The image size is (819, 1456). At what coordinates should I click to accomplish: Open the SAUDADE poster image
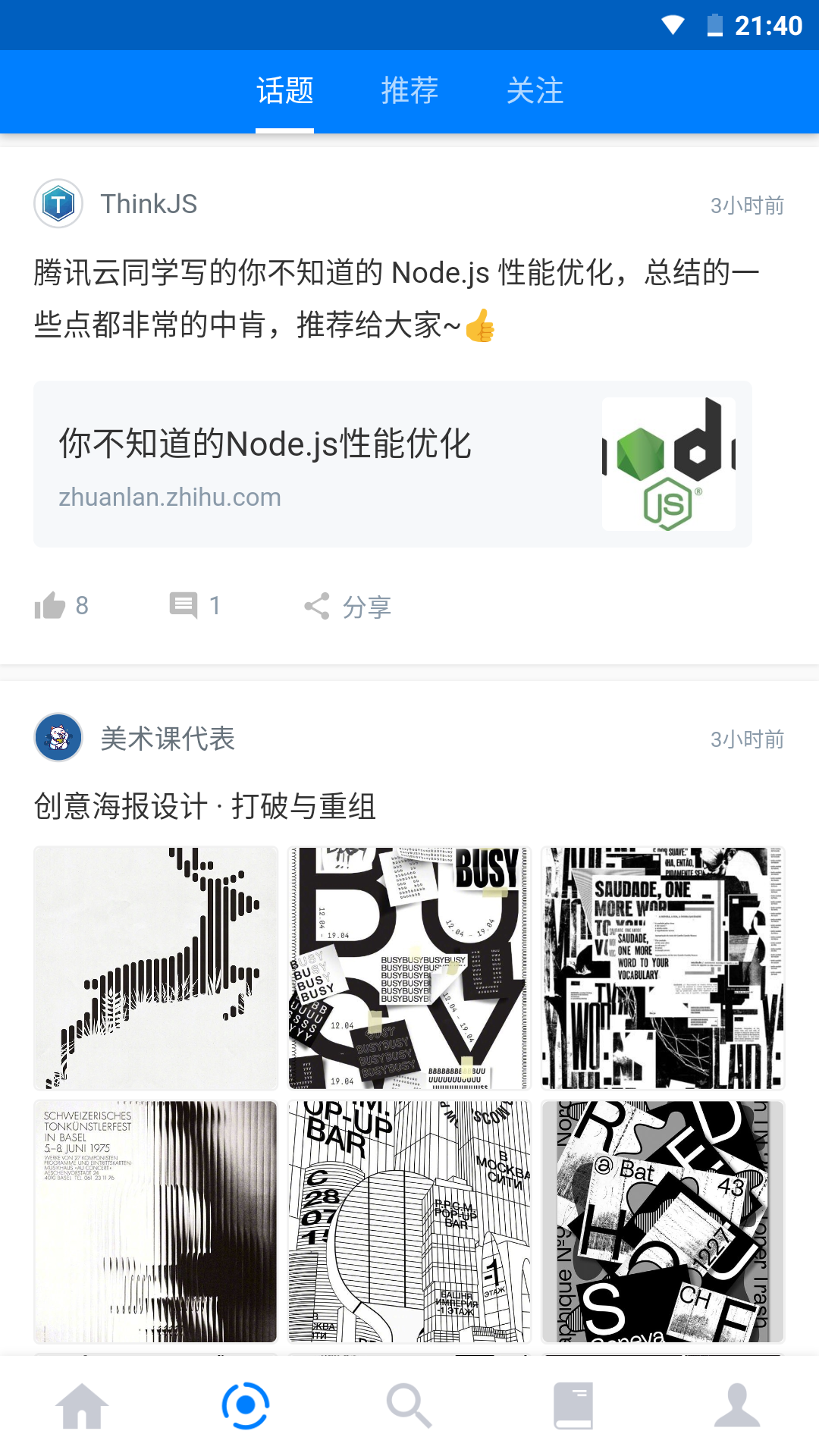663,968
